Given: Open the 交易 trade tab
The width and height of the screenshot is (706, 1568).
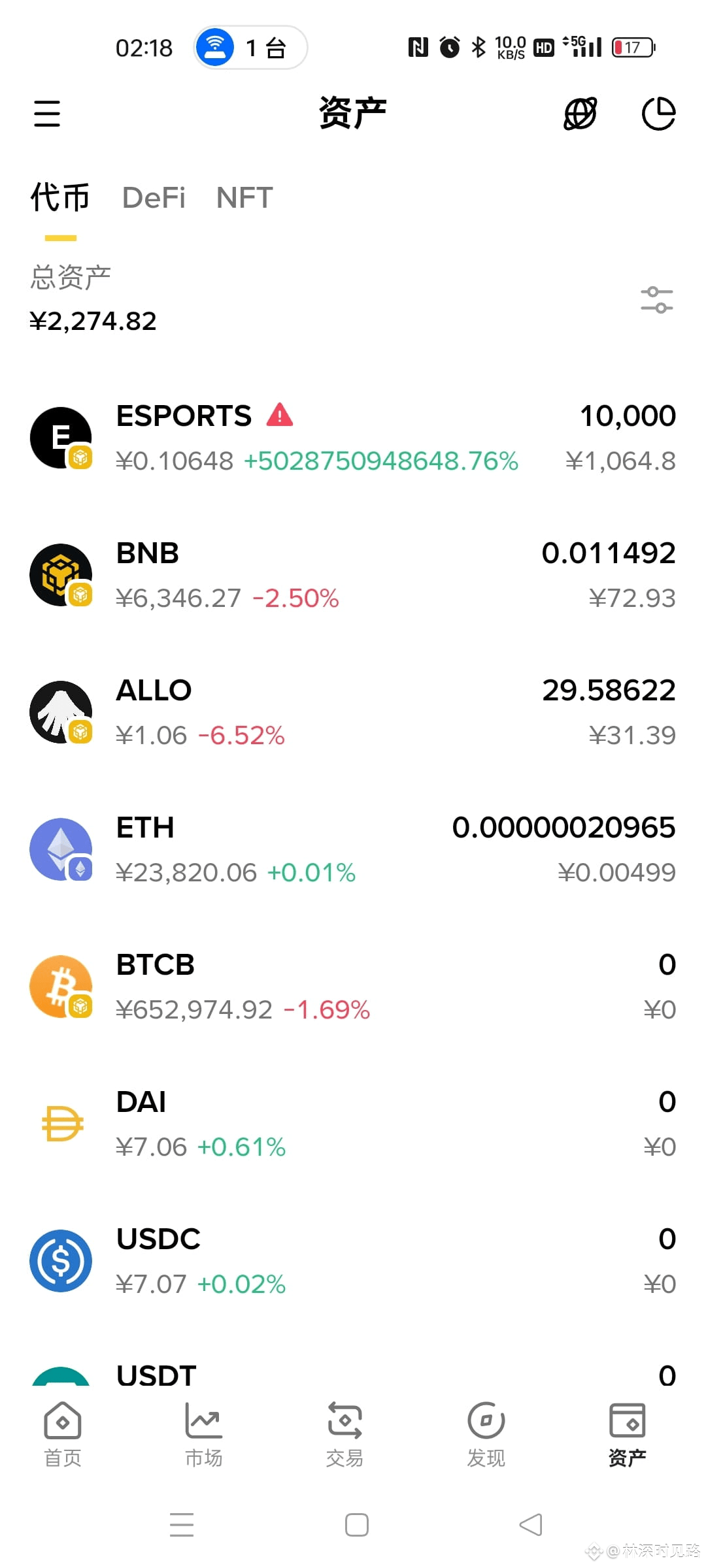Looking at the screenshot, I should pyautogui.click(x=345, y=1434).
